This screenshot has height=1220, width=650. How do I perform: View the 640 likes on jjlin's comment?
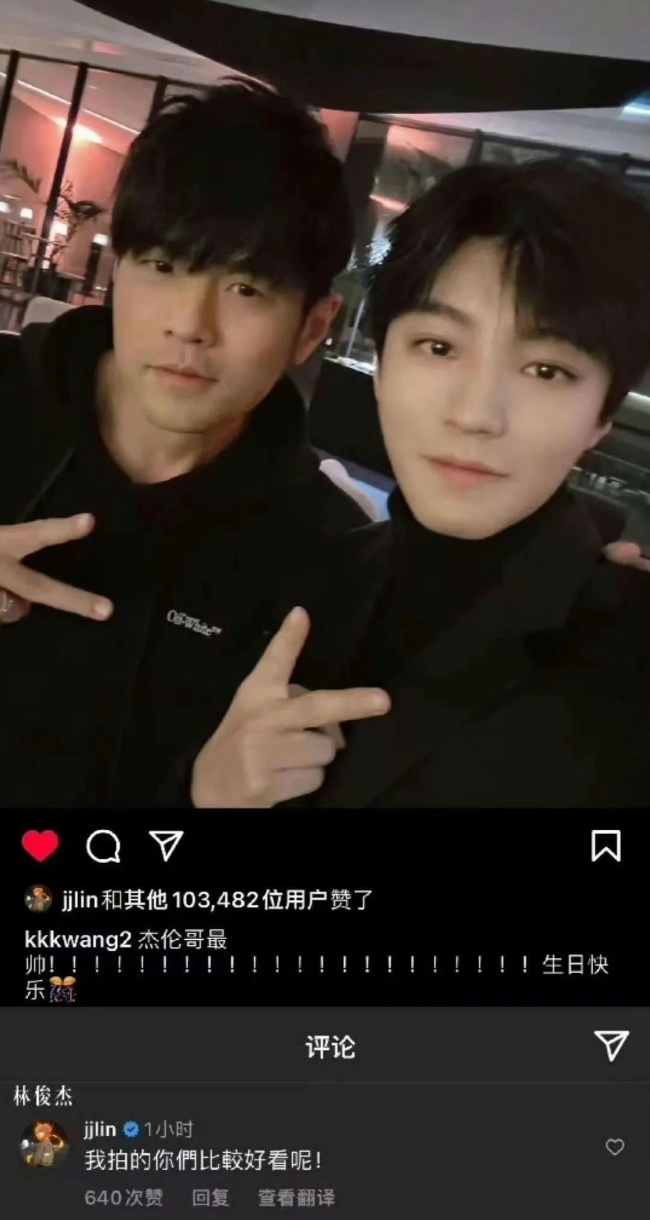click(x=123, y=1197)
